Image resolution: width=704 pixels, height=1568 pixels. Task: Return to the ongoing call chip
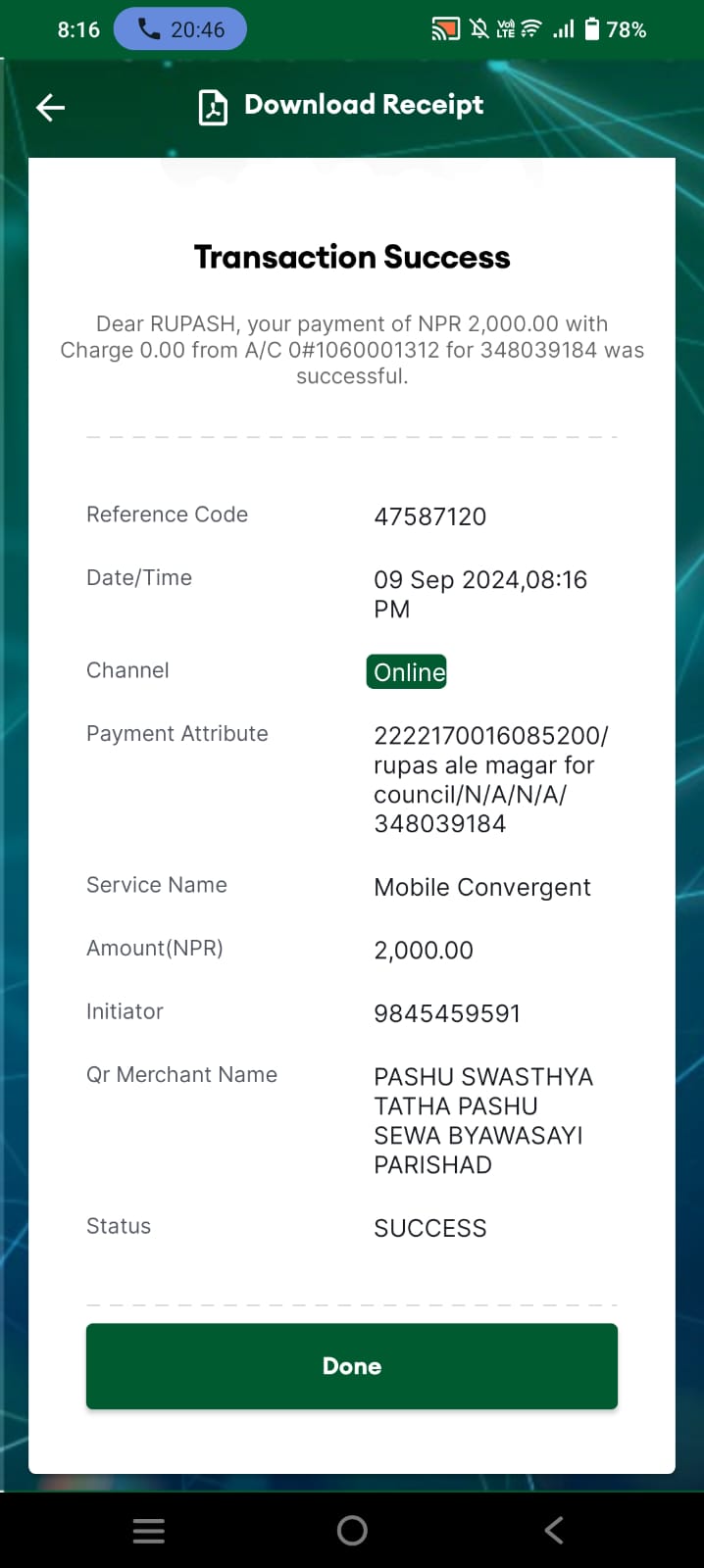(x=180, y=29)
